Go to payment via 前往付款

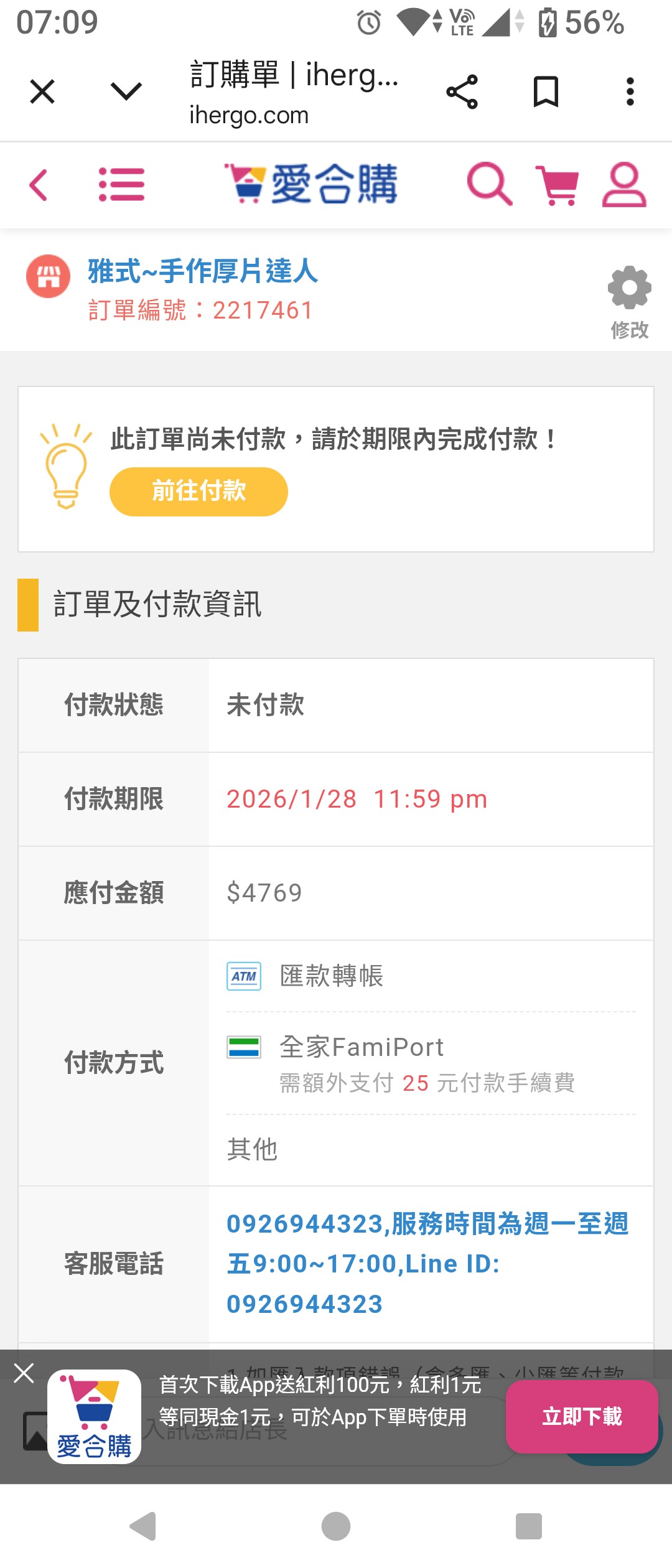point(198,492)
